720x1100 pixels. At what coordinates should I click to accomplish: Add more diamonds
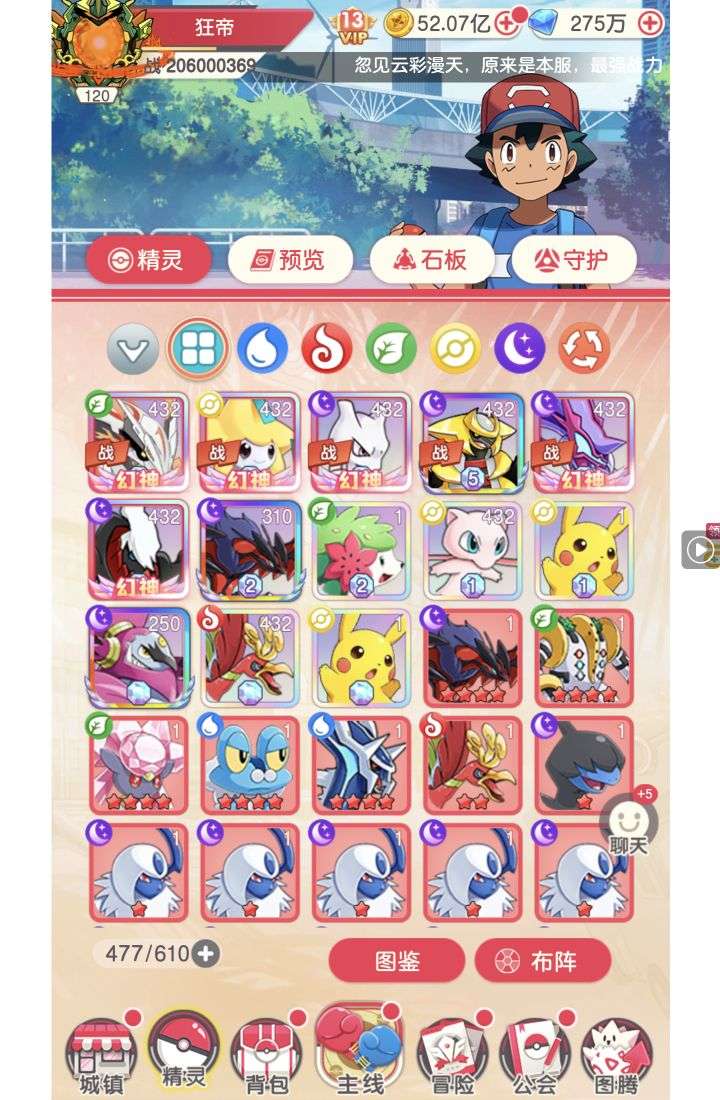pos(650,23)
